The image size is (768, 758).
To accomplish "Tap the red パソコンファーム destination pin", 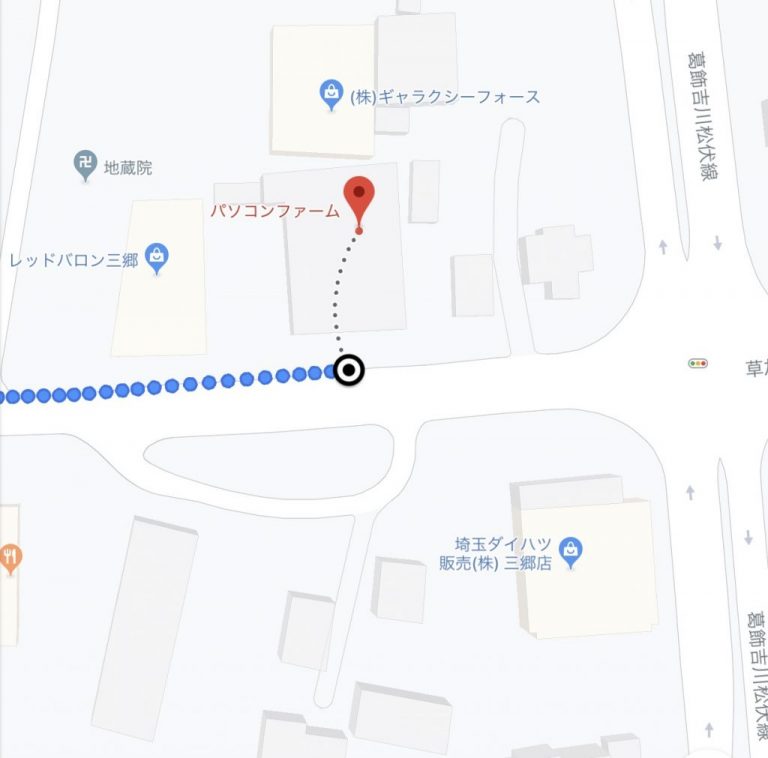I will [x=359, y=196].
